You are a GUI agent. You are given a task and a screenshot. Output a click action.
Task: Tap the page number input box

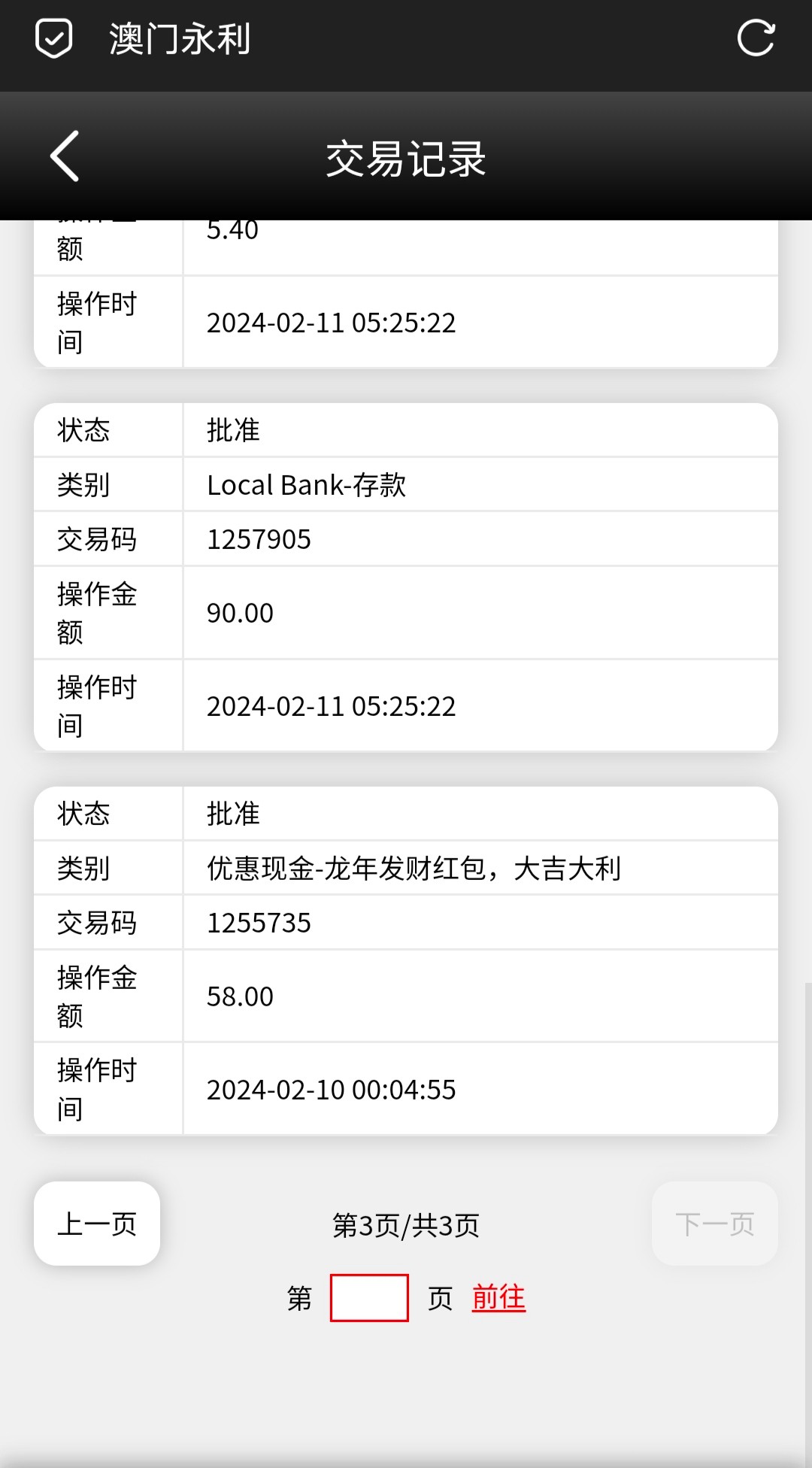point(369,1297)
